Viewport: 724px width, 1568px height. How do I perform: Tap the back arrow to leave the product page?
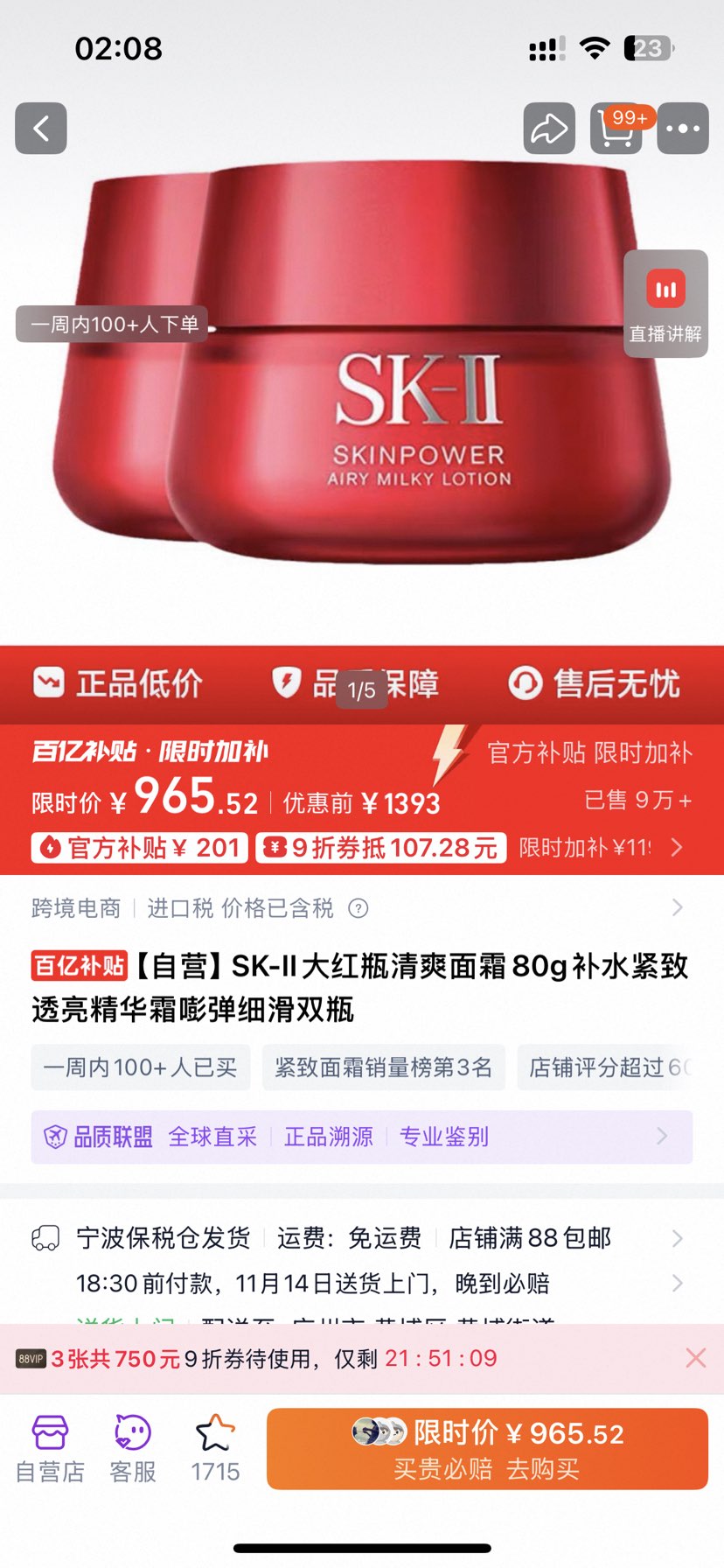tap(41, 129)
